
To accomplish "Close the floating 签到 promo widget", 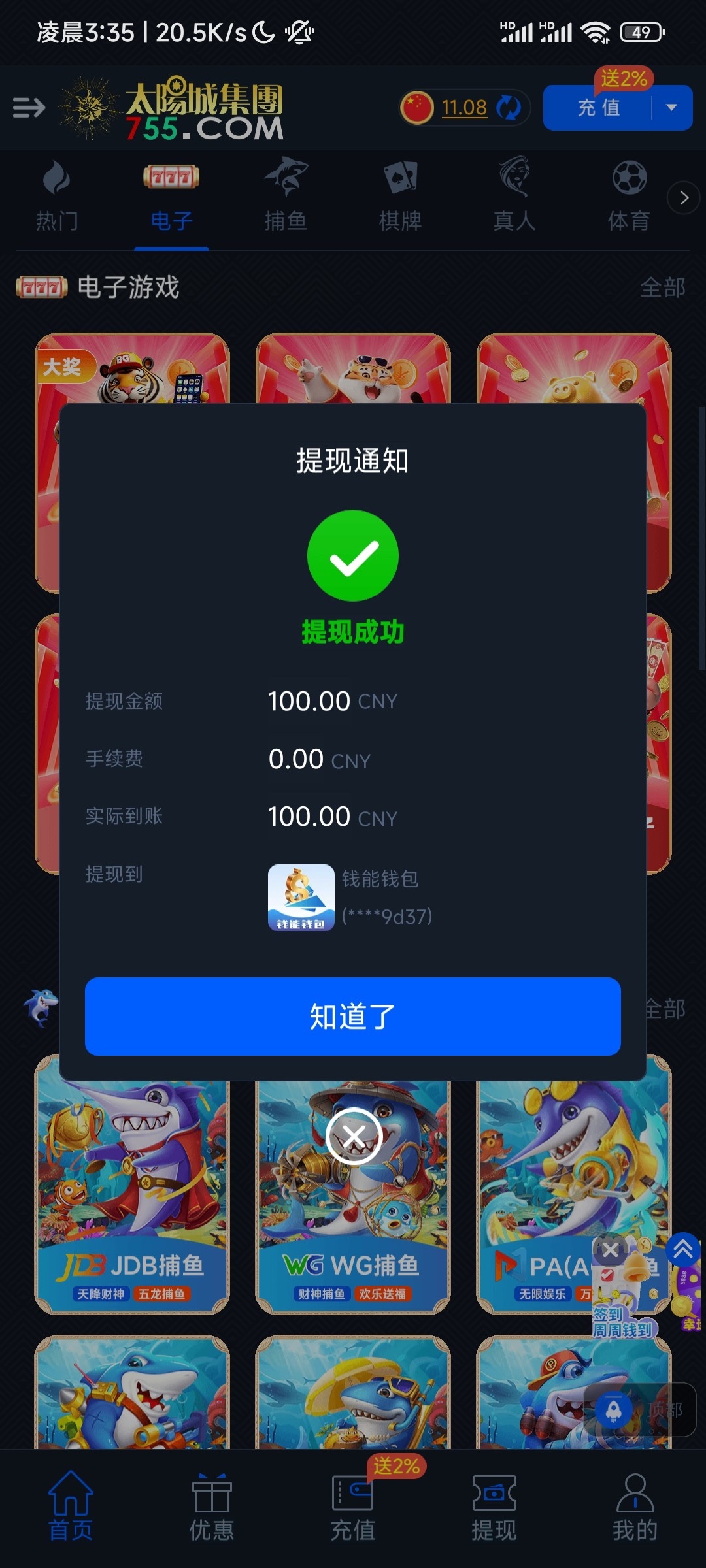I will pos(611,1250).
